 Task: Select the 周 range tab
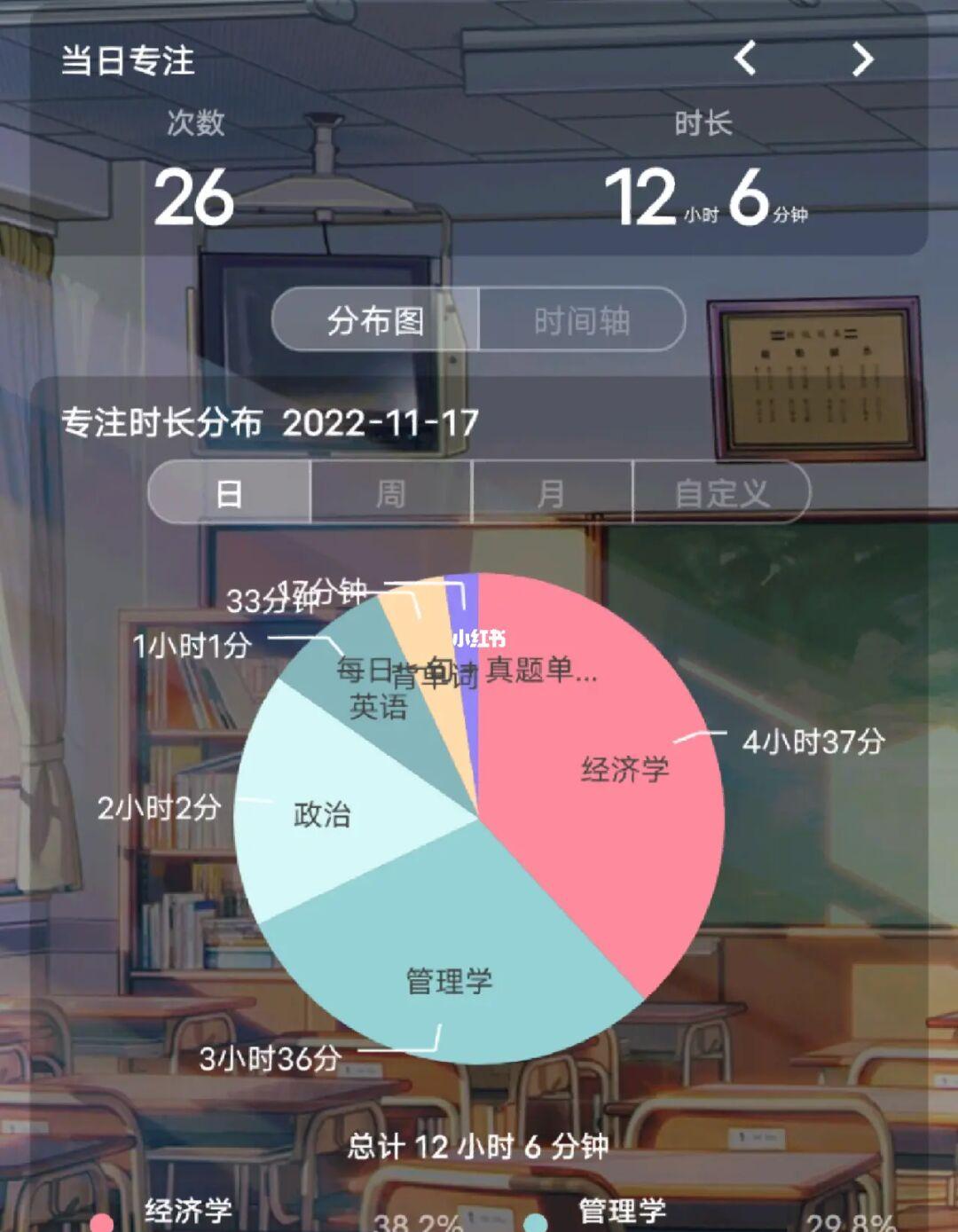click(391, 492)
